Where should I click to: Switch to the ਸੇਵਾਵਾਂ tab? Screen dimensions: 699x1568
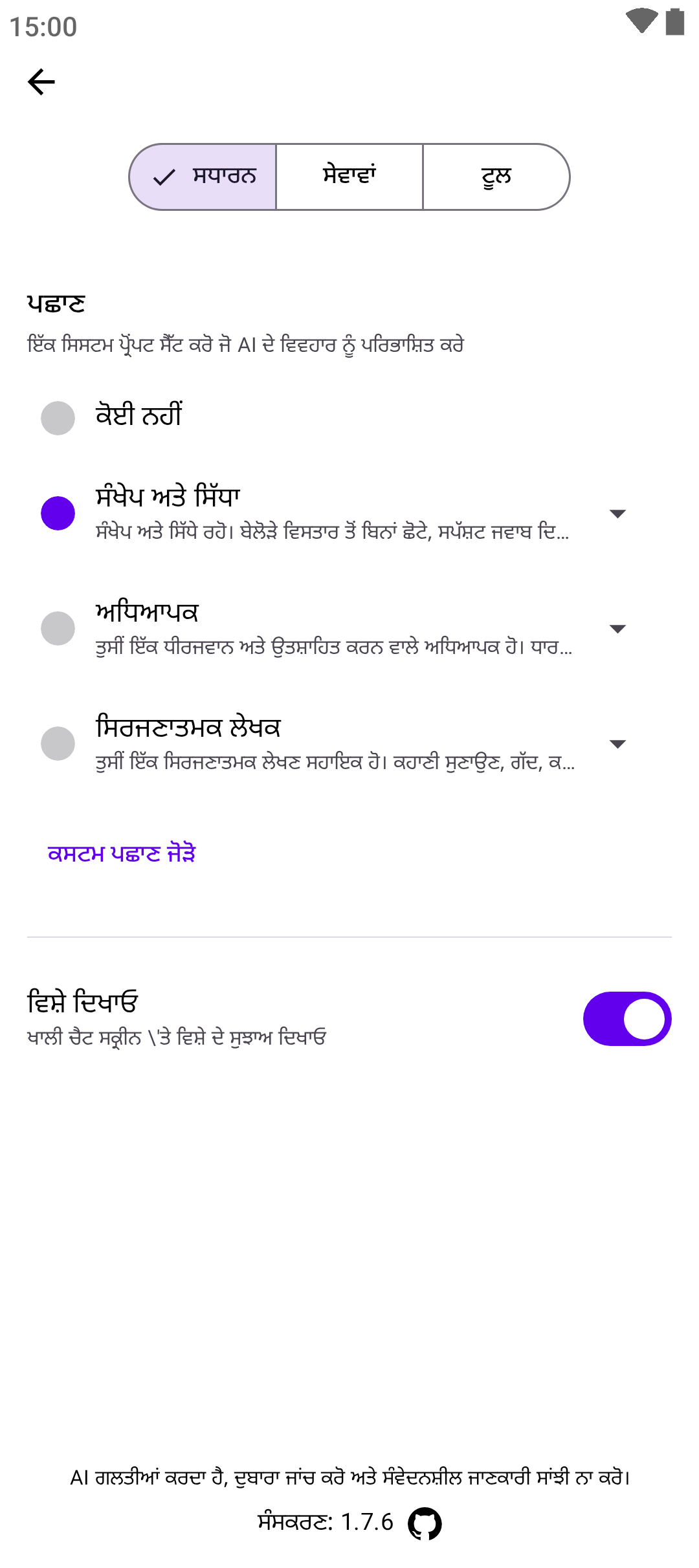[349, 177]
